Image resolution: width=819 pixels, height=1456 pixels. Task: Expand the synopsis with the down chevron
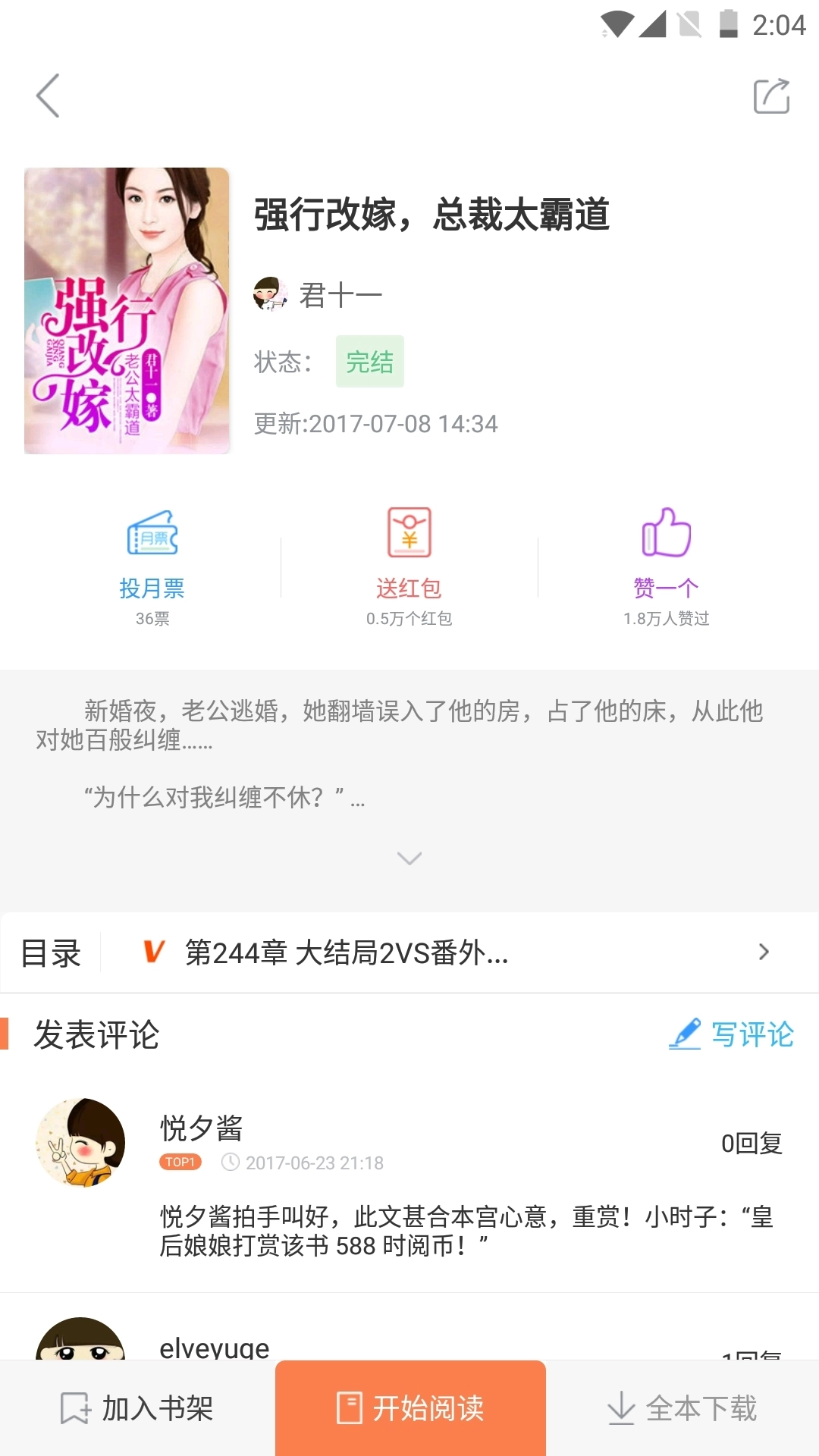(x=409, y=857)
